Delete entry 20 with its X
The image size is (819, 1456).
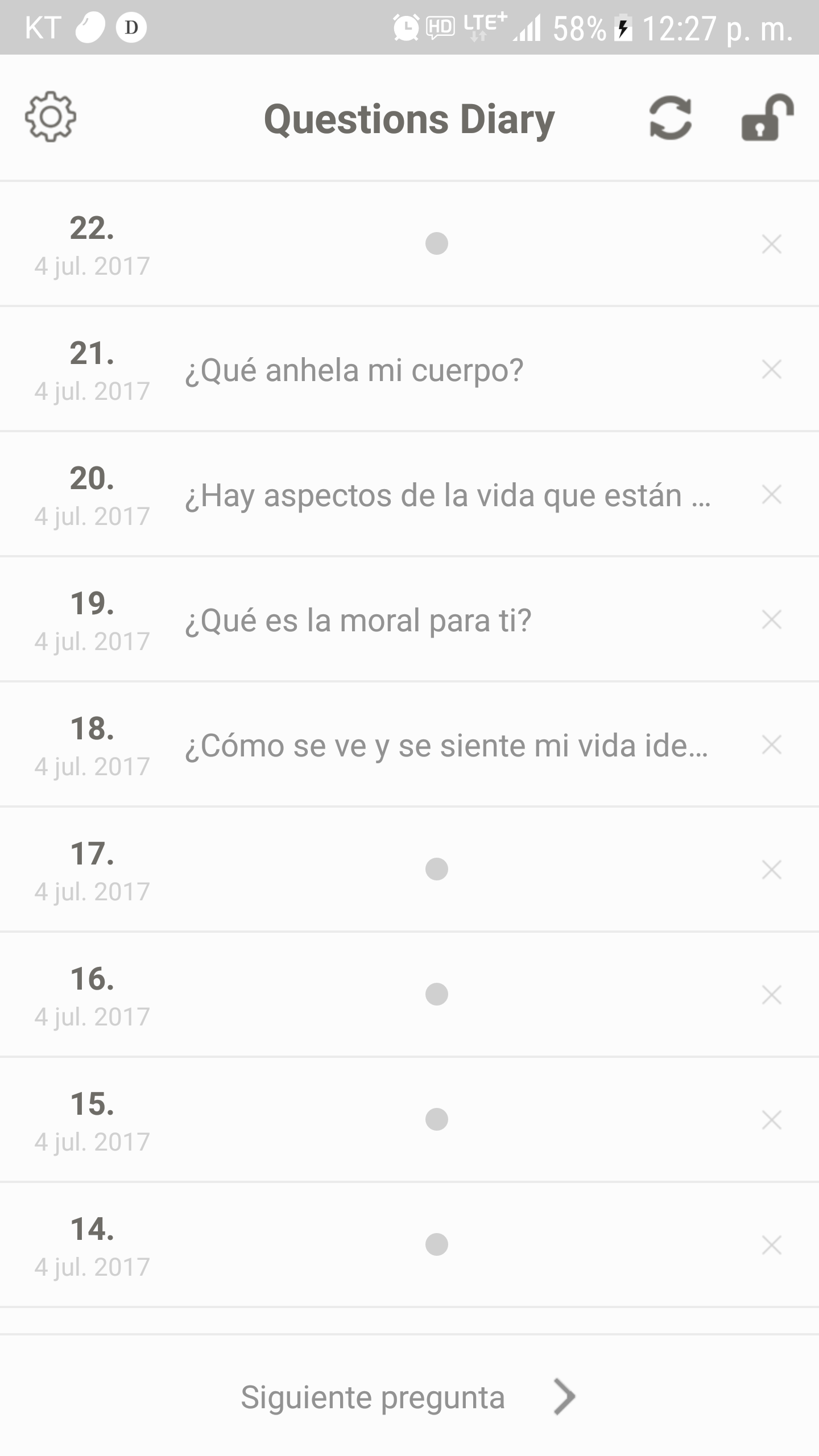pos(772,494)
